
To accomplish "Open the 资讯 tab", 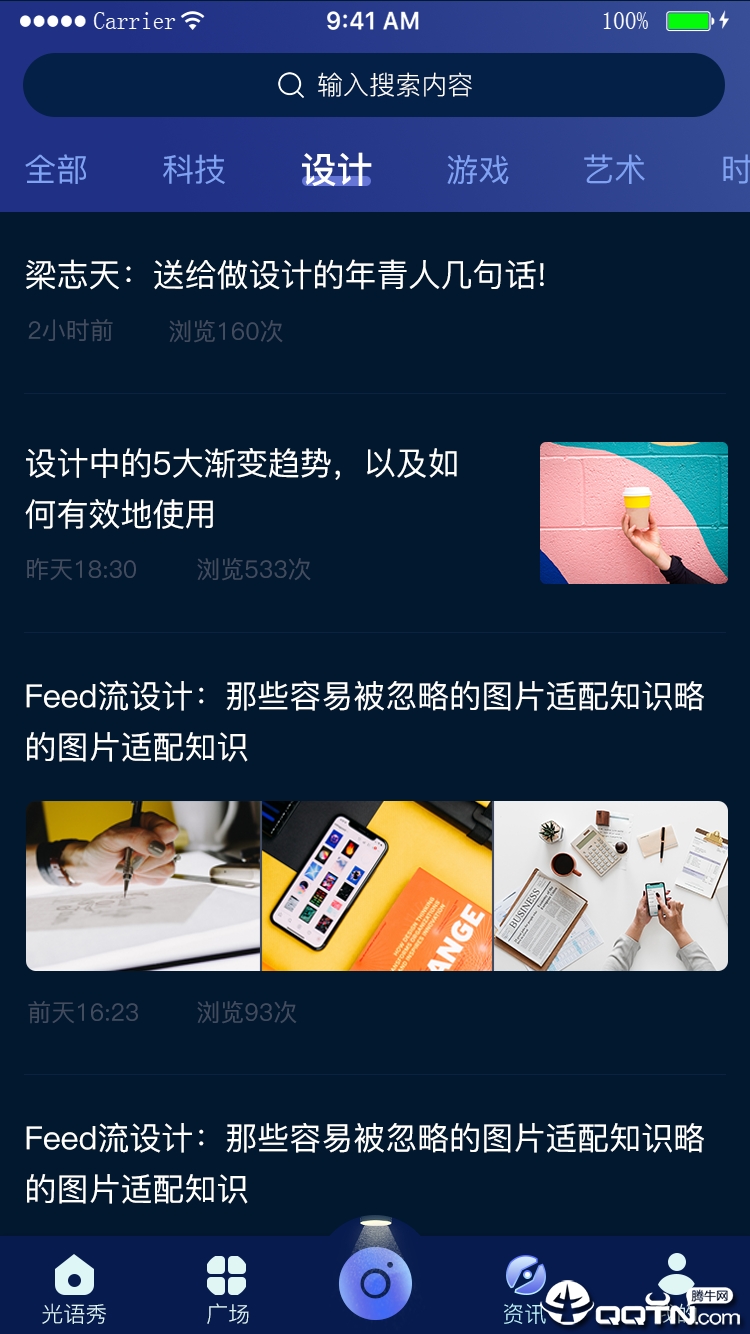I will pyautogui.click(x=525, y=1290).
